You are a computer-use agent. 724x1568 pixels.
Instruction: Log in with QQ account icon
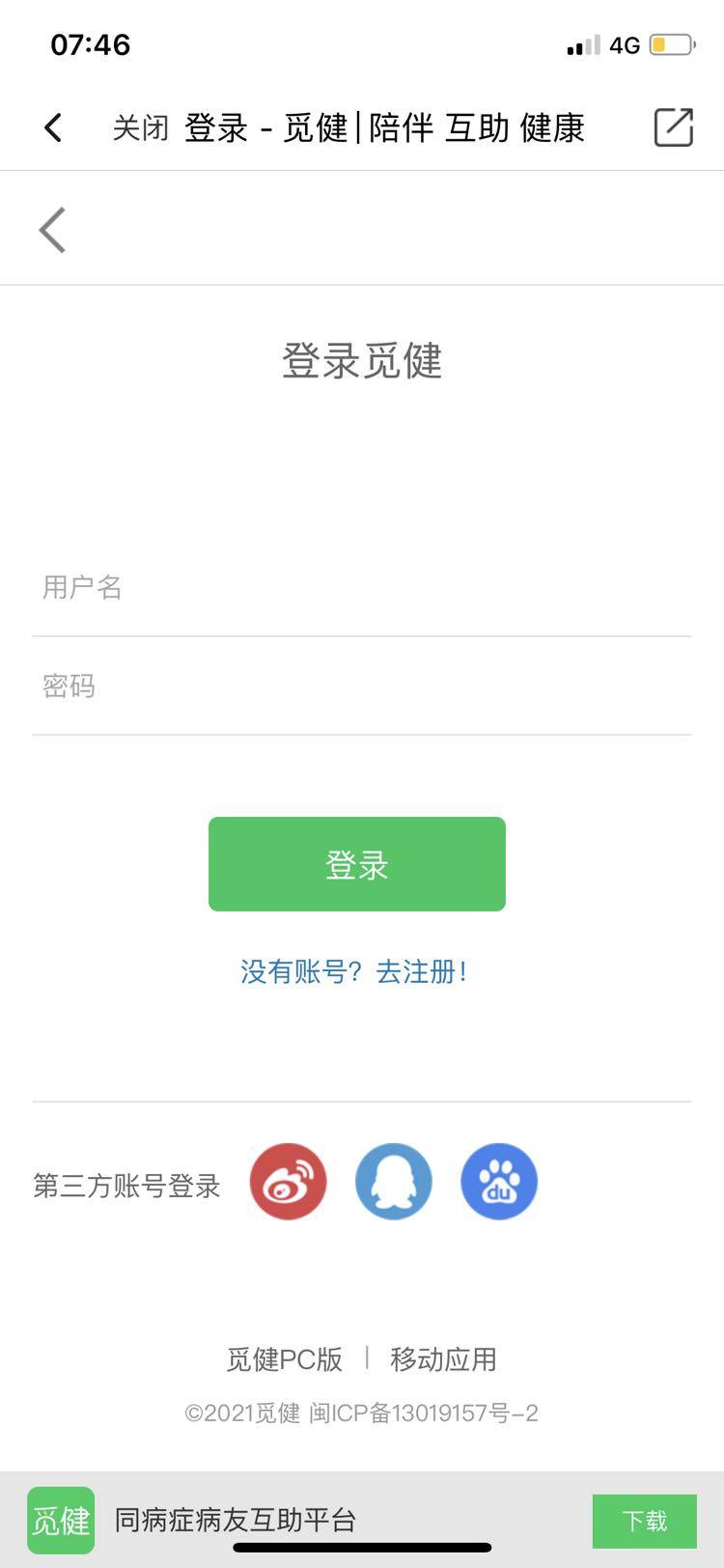[x=394, y=1182]
